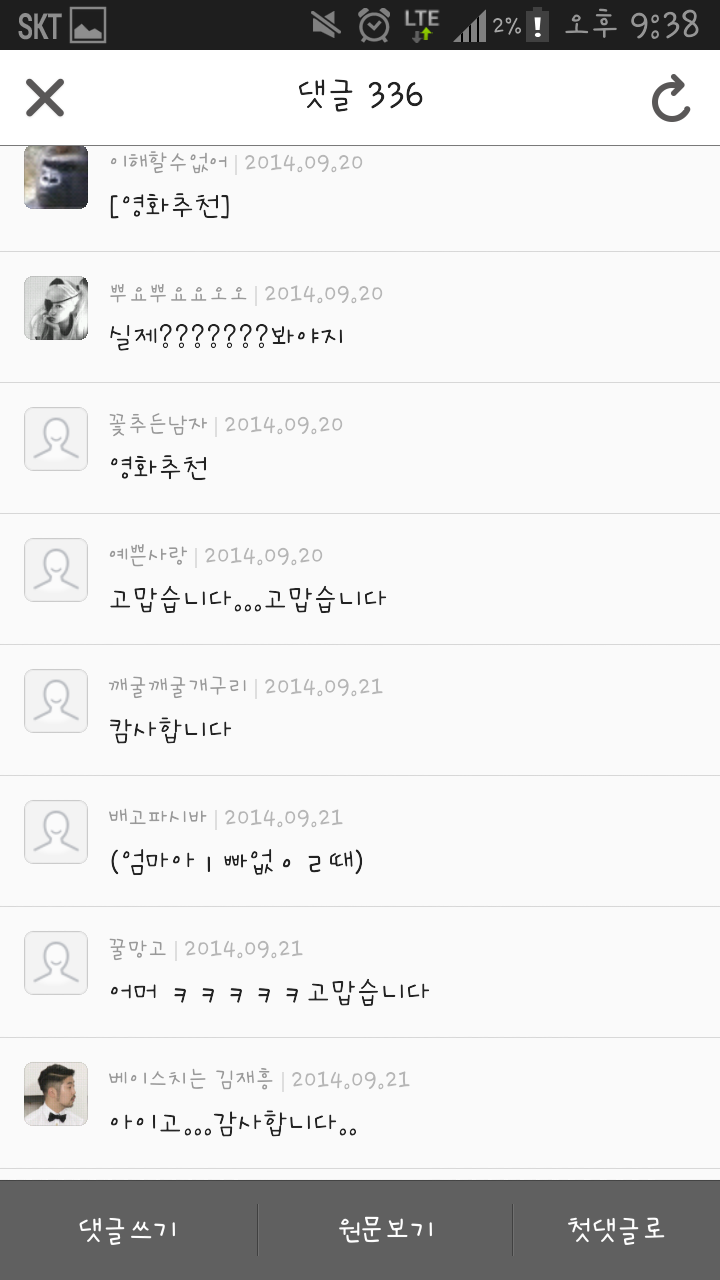Tap 베이스치는 김재흥's profile photo
This screenshot has width=720, height=1280.
(x=56, y=1094)
